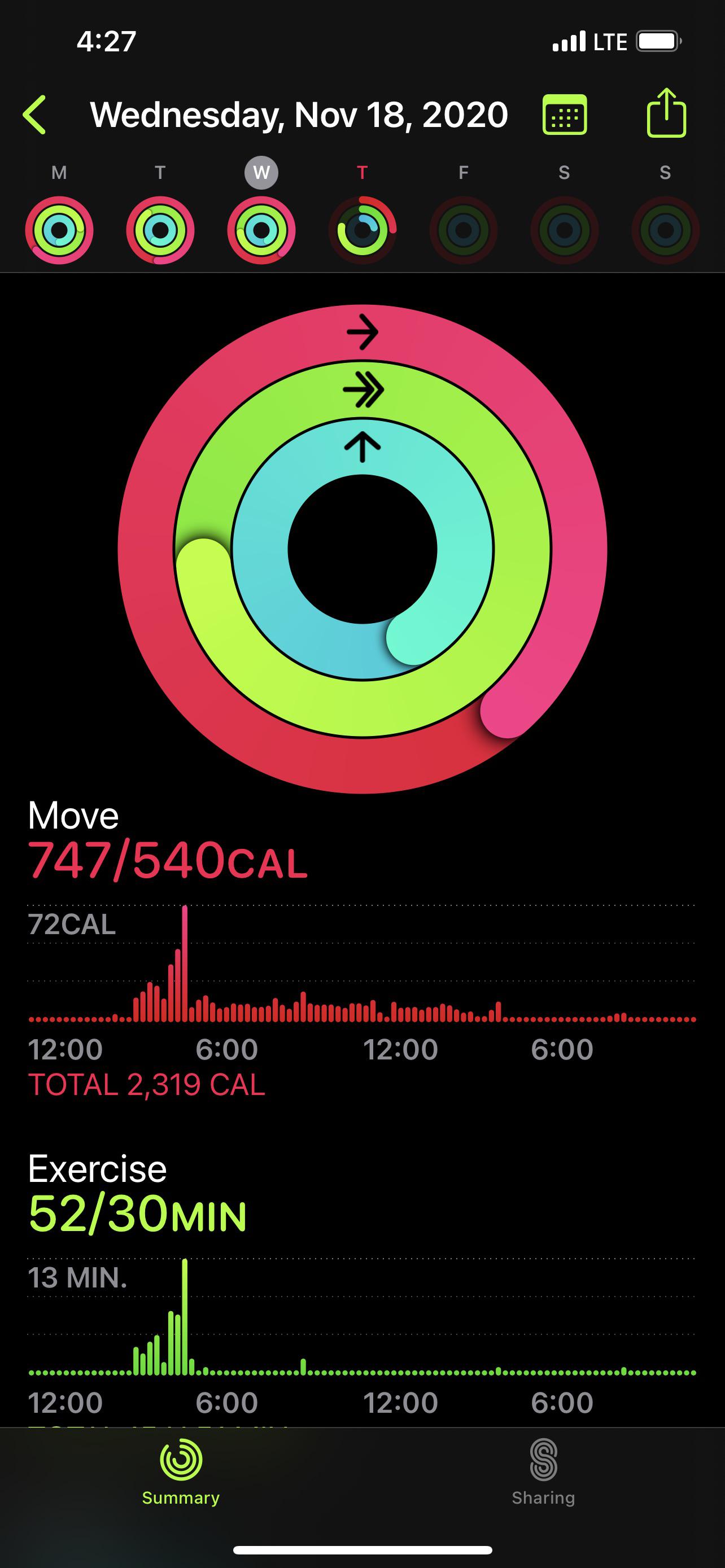725x1568 pixels.
Task: Open the Exercise section details
Action: (x=97, y=1167)
